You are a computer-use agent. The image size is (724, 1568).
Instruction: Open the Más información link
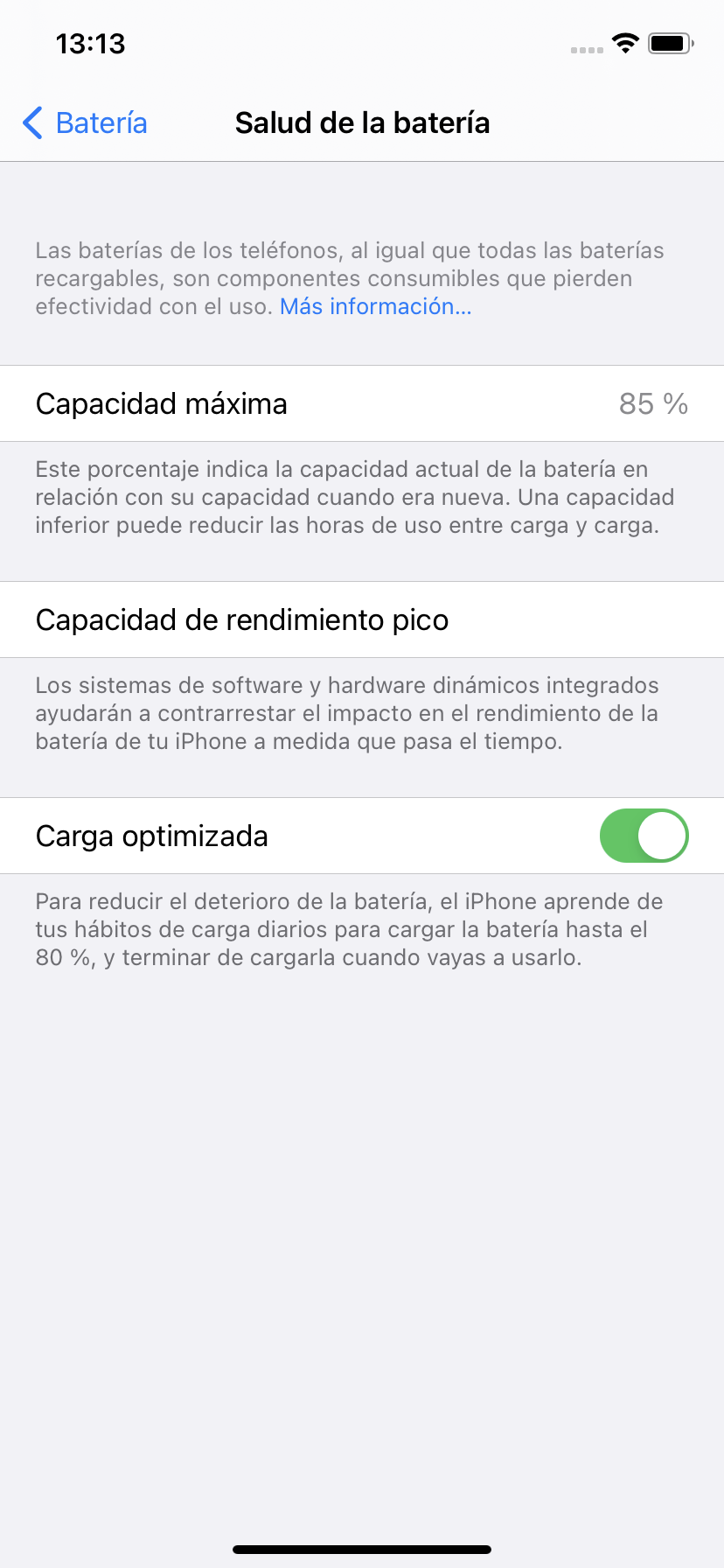pos(376,306)
